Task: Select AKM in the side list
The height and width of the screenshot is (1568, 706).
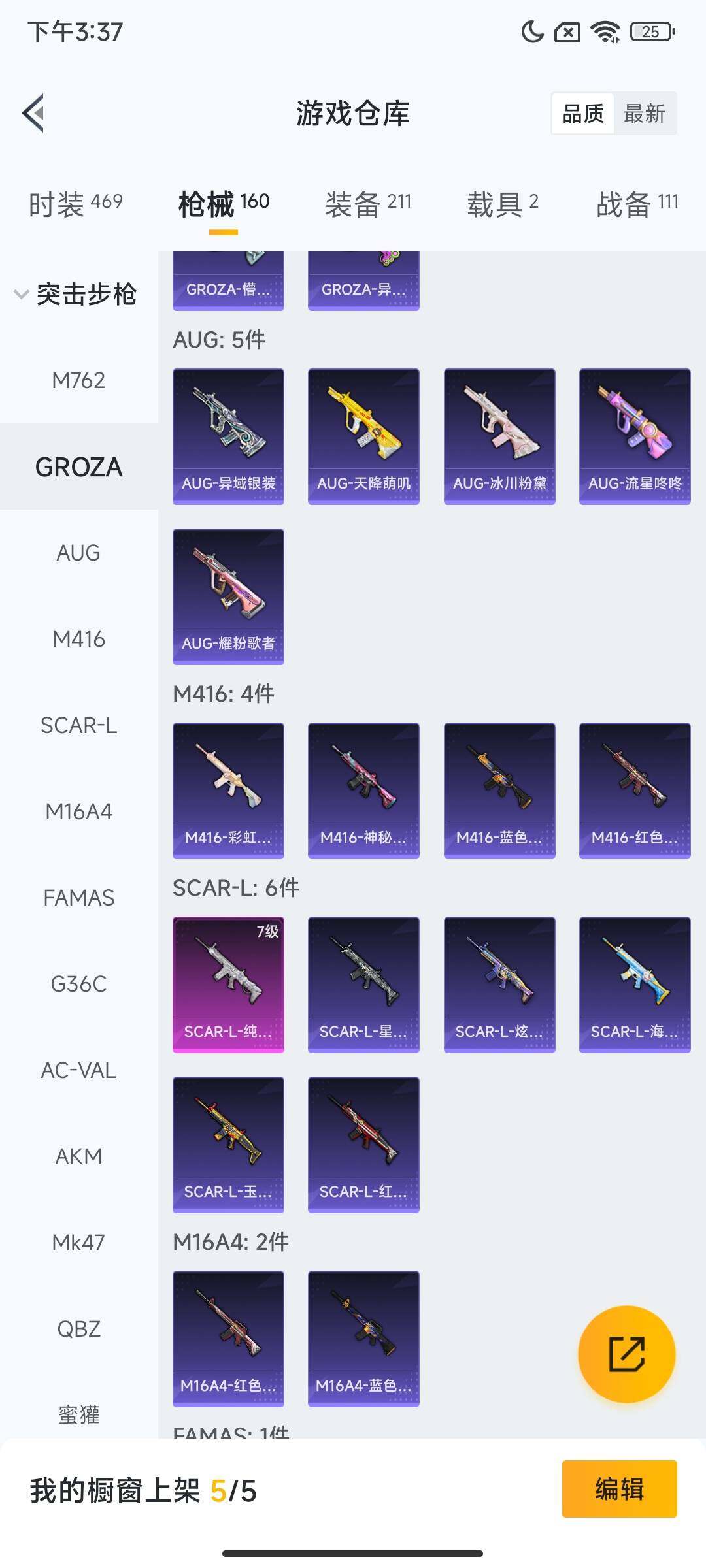Action: click(78, 1156)
